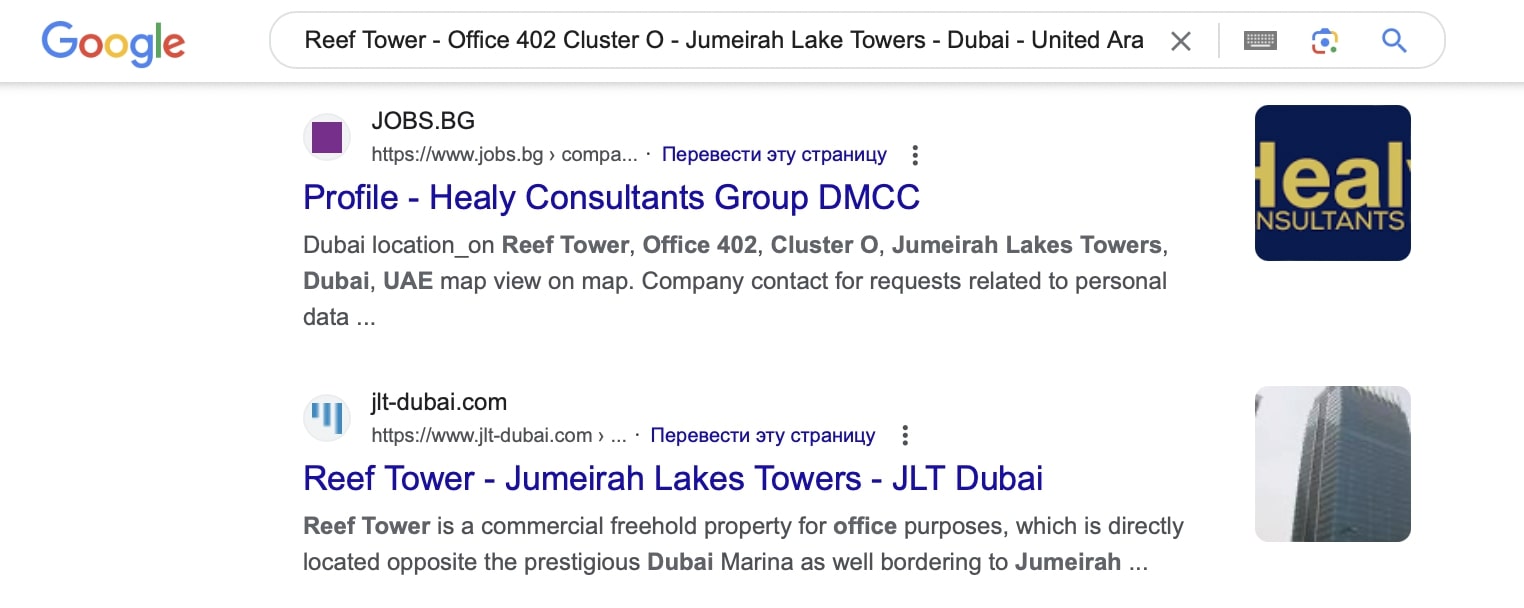Image resolution: width=1524 pixels, height=608 pixels.
Task: Open the Google homepage logo
Action: click(112, 42)
